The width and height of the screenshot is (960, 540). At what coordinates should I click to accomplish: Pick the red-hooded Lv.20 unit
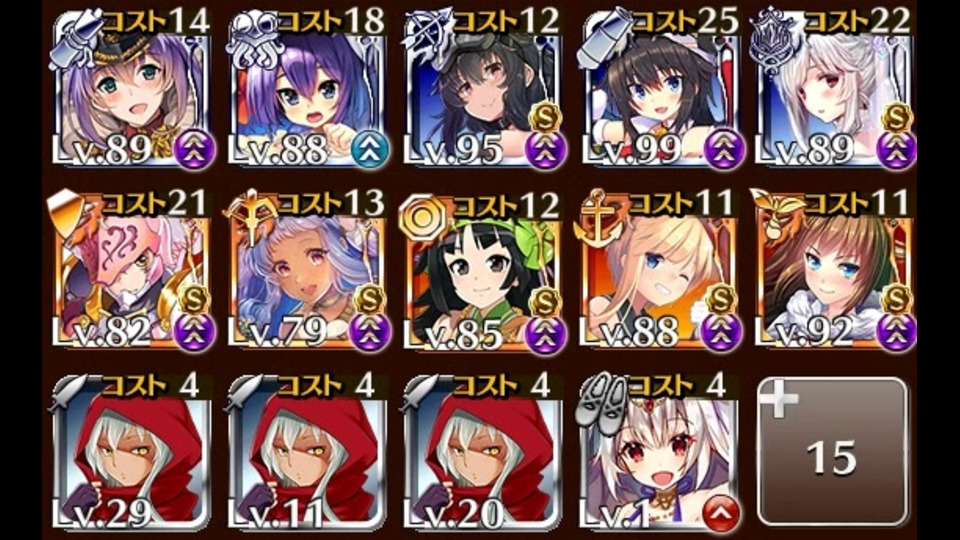[x=483, y=452]
